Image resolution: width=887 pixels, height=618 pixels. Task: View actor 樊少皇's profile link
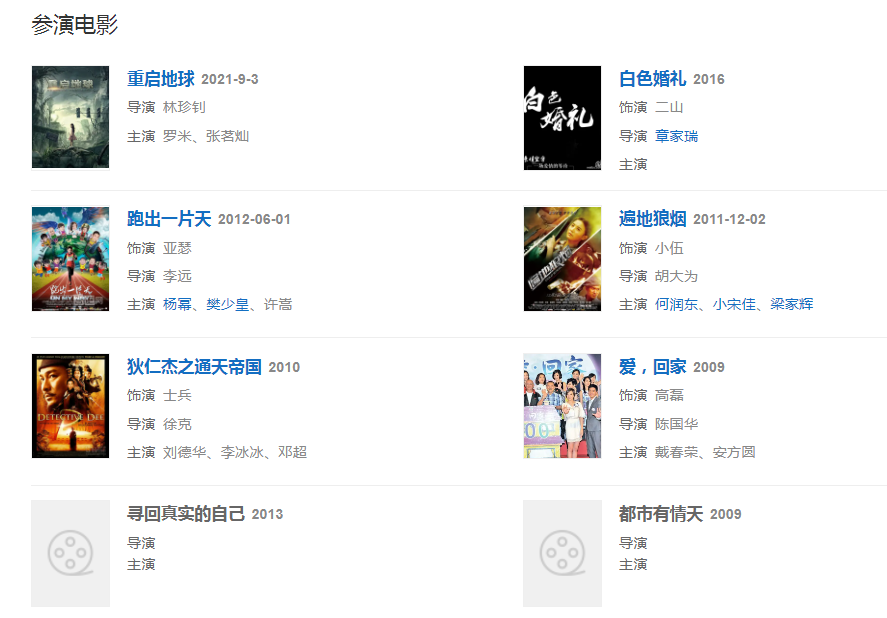(227, 304)
